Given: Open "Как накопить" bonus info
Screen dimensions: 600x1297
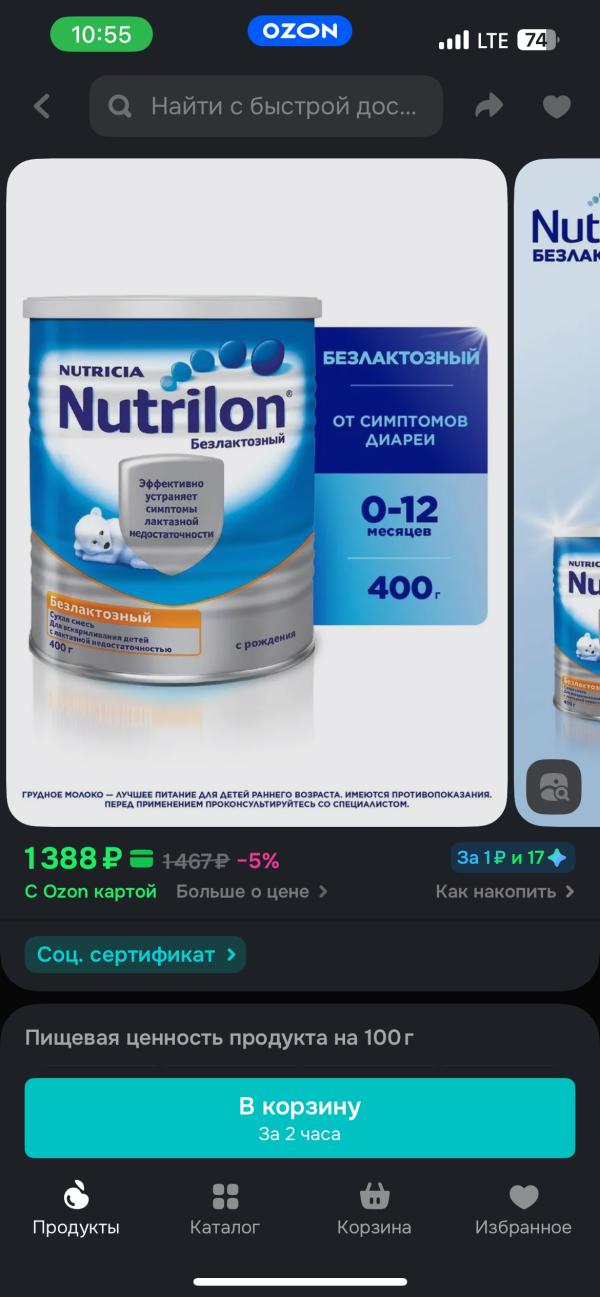Looking at the screenshot, I should [x=505, y=891].
